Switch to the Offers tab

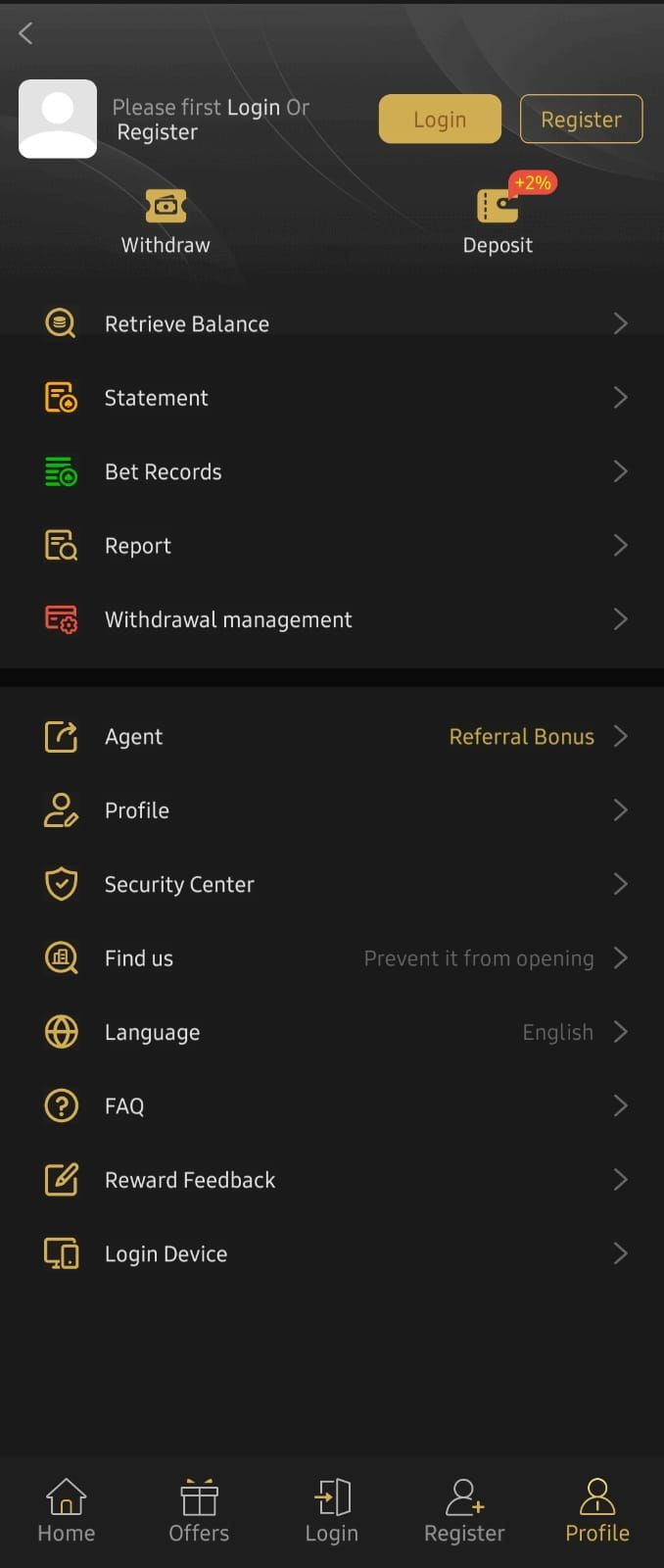point(199,1511)
